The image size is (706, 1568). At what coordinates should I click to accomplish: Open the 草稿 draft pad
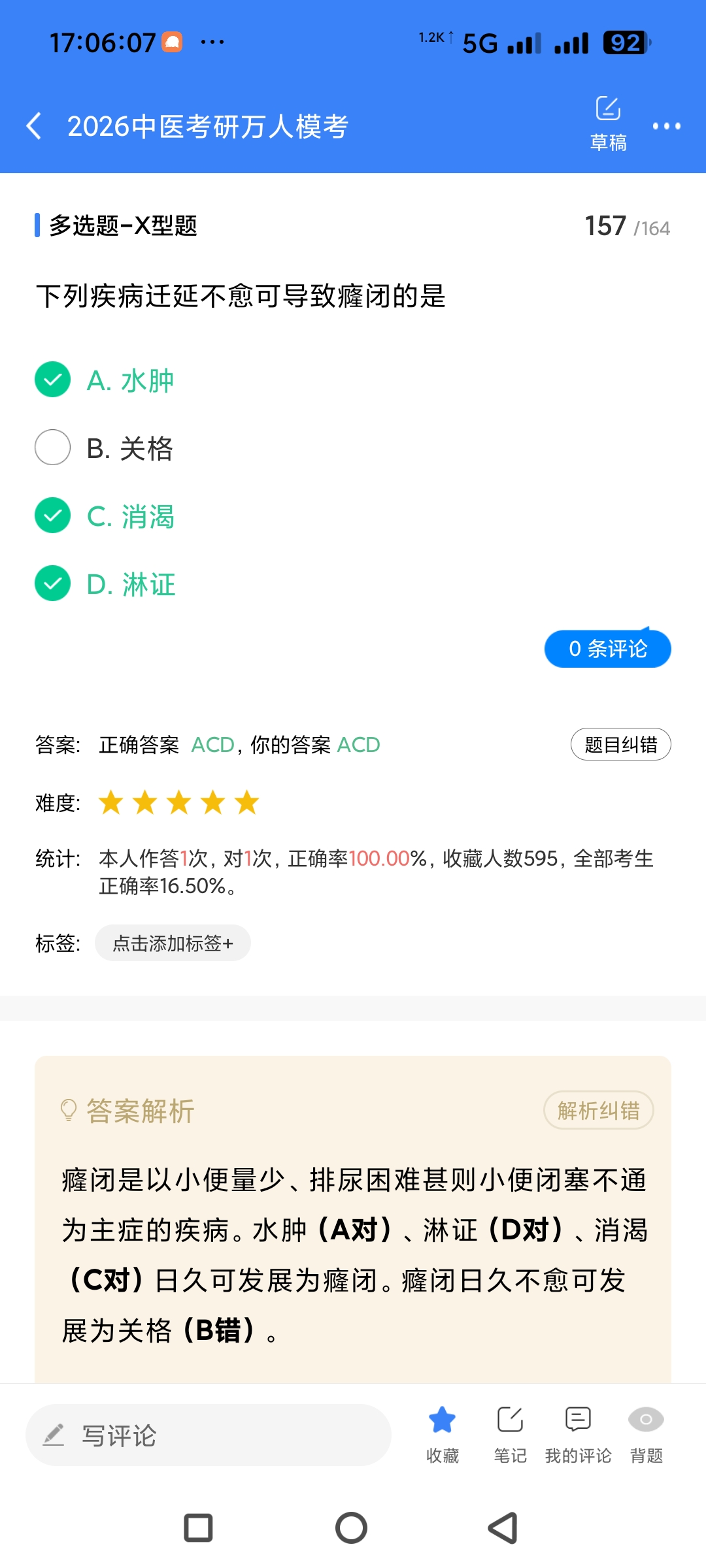coord(608,123)
